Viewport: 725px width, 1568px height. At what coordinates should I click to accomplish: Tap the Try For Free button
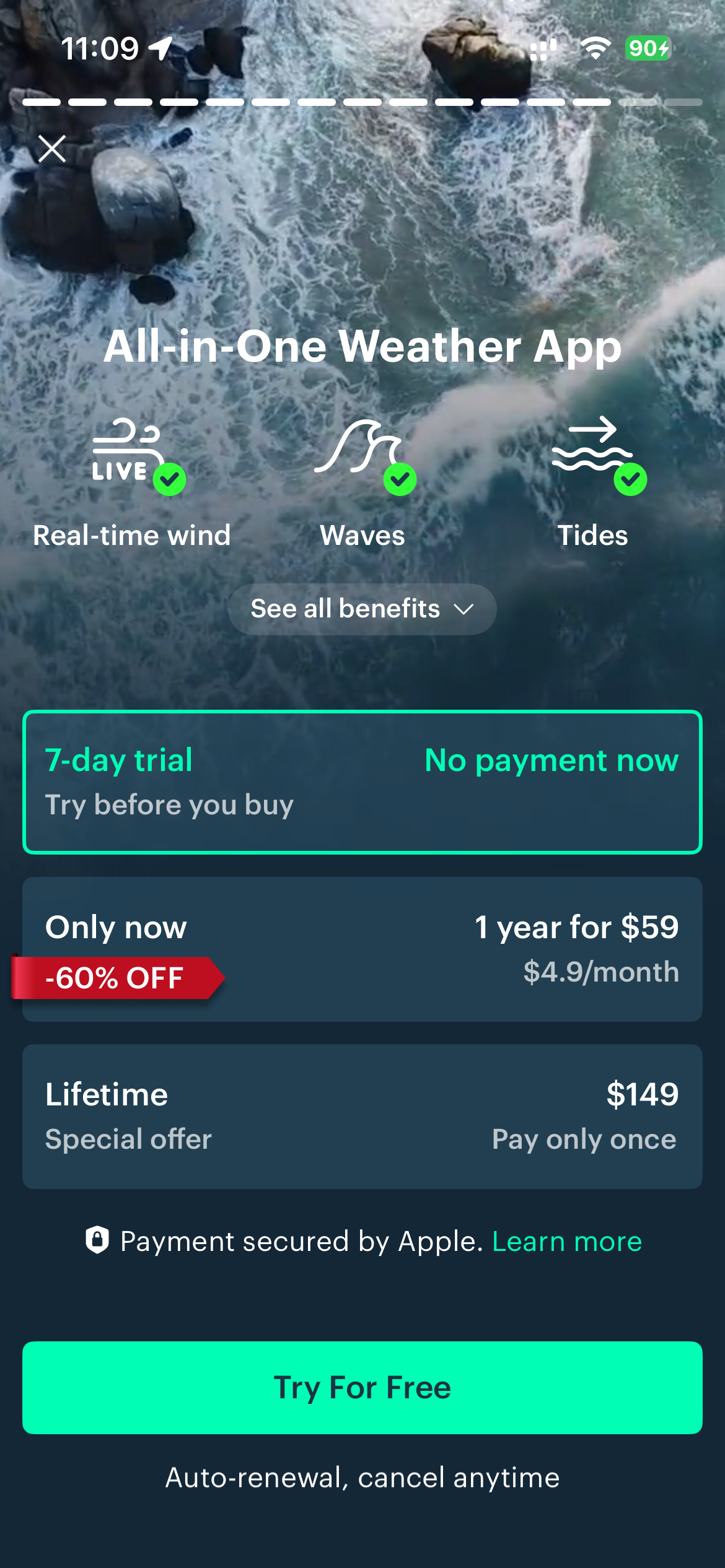pos(362,1387)
